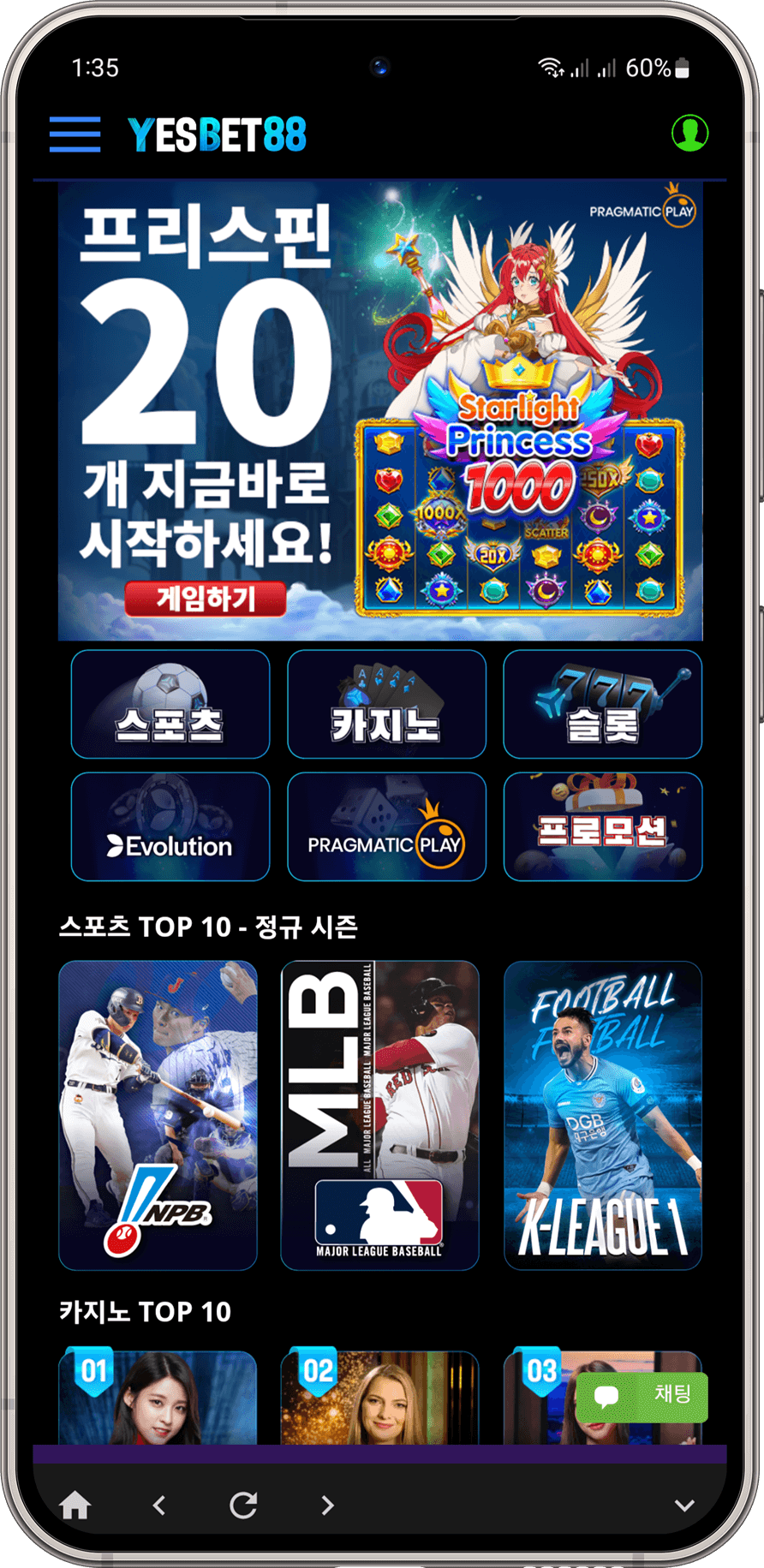Open the hamburger menu
Image resolution: width=764 pixels, height=1568 pixels.
tap(75, 134)
